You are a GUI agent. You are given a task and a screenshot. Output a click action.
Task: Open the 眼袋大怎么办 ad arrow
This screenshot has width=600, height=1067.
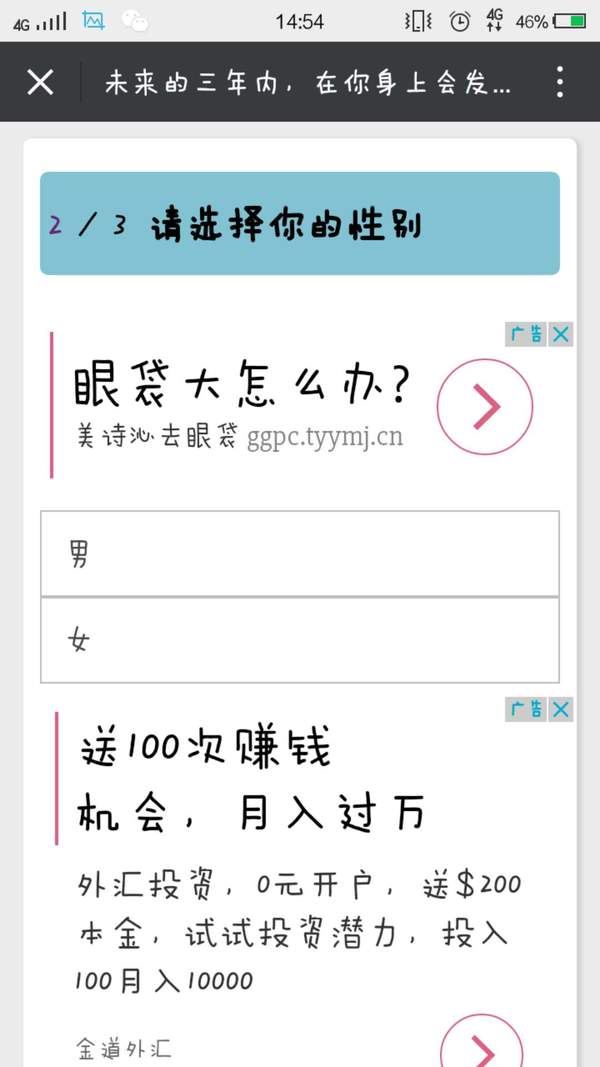485,406
